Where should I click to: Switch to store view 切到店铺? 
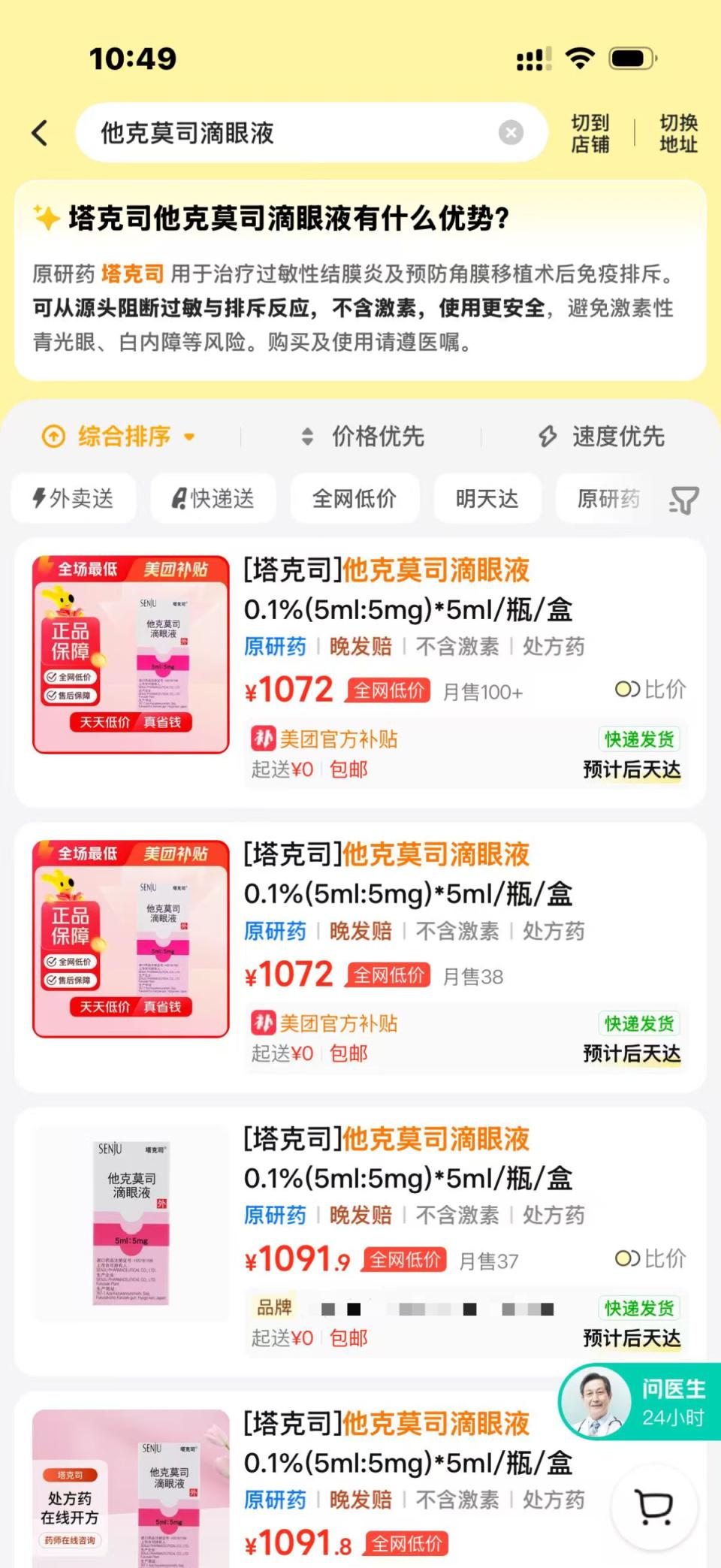click(590, 133)
